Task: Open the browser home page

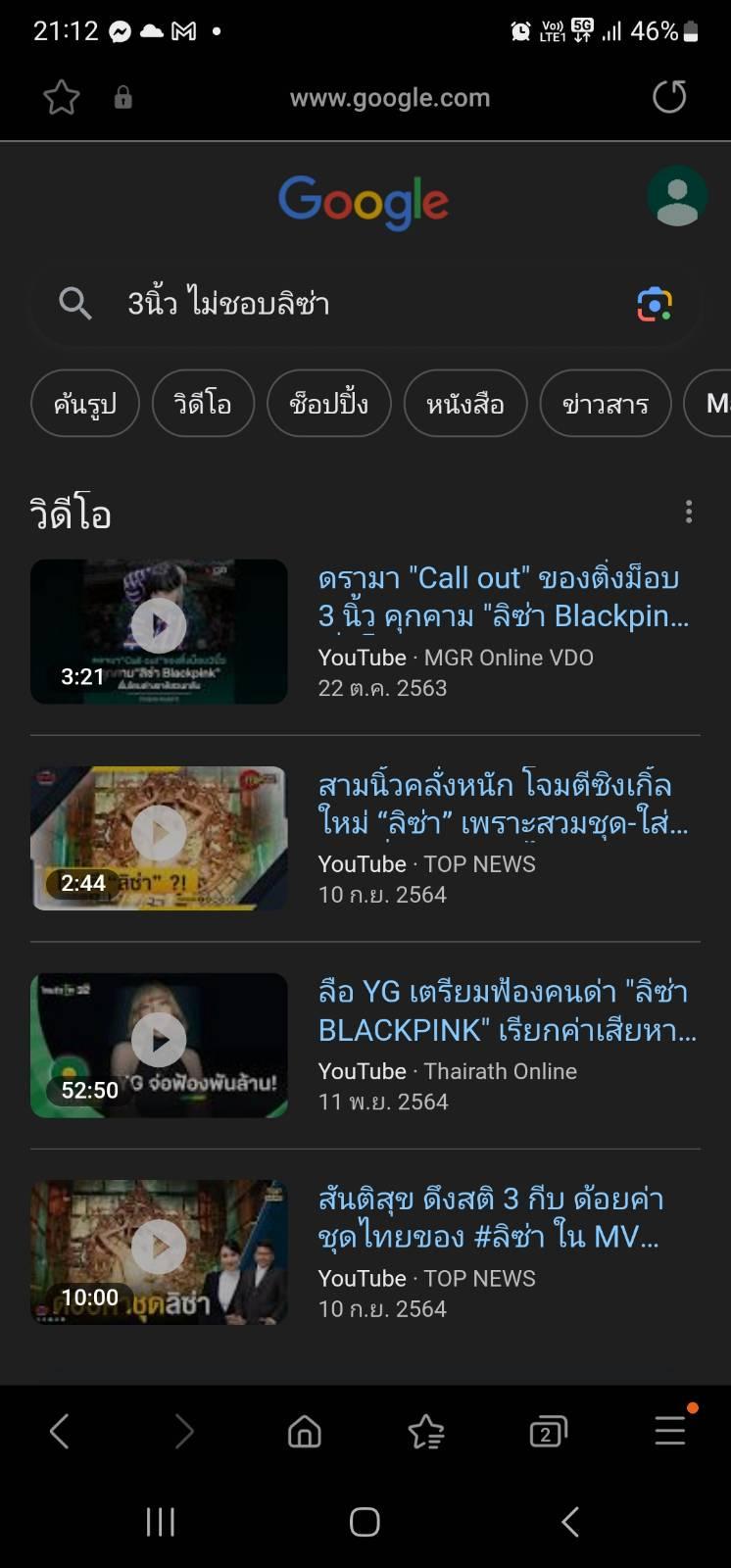Action: [305, 1432]
